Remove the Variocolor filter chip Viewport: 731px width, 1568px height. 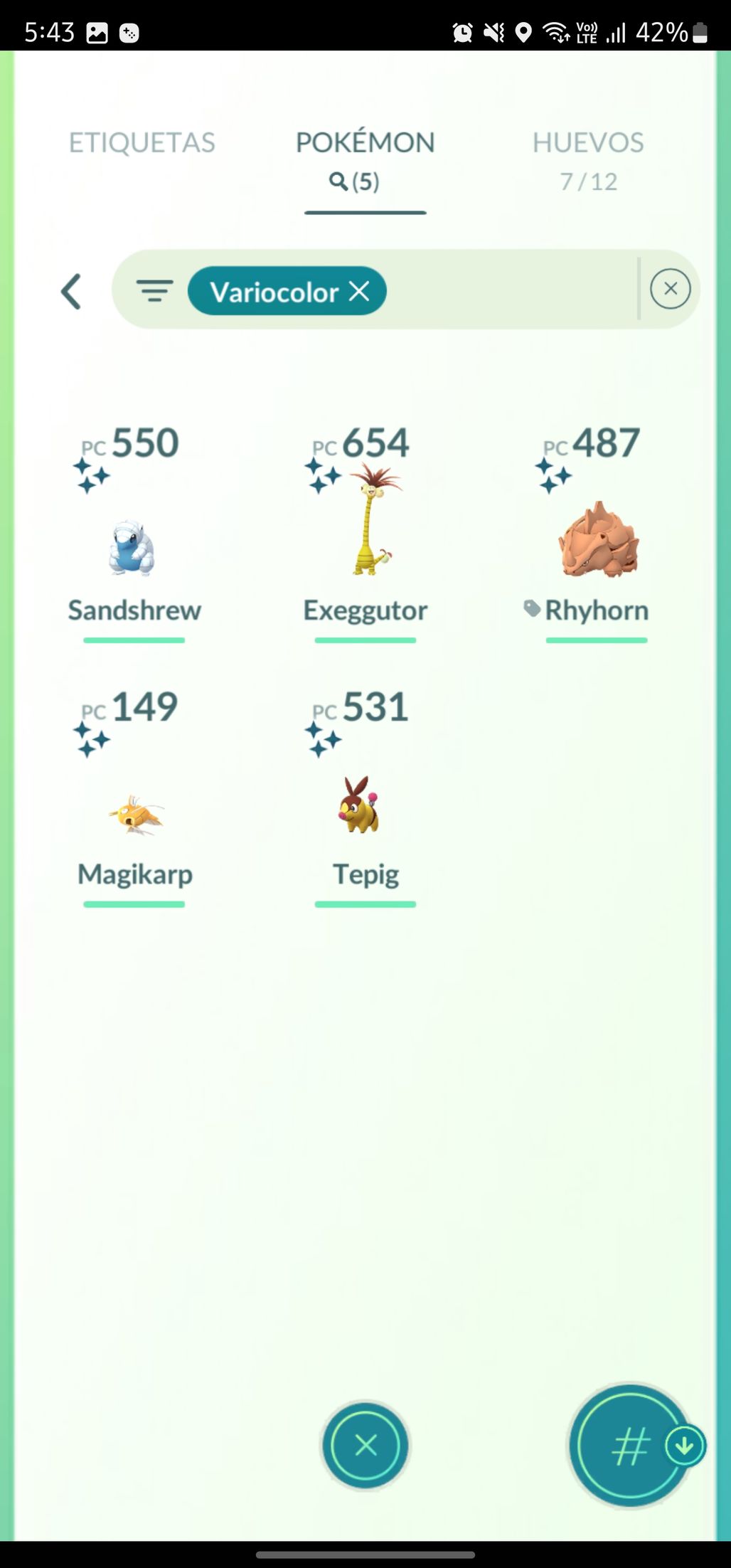360,290
